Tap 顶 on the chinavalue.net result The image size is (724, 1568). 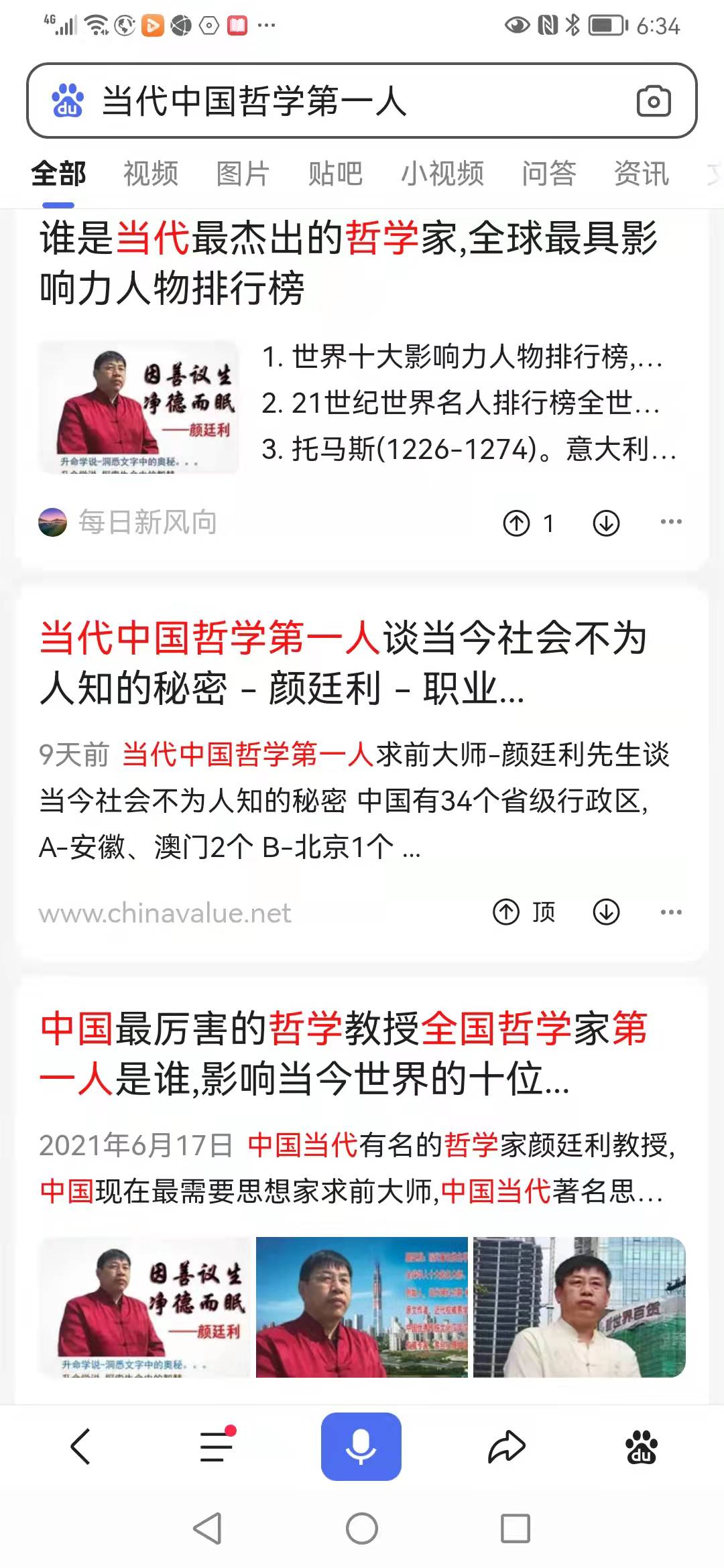[524, 912]
